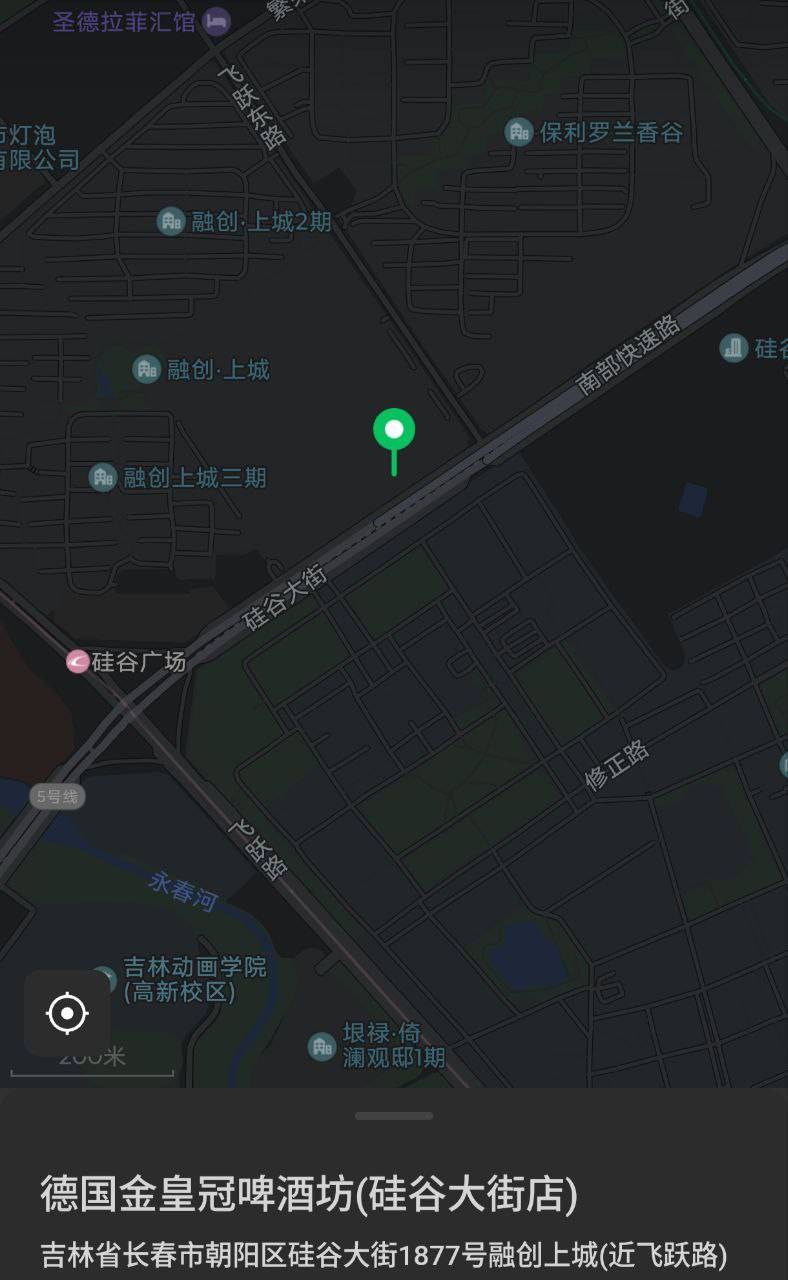The width and height of the screenshot is (788, 1280).
Task: Tap the 垠禄·倚澜观邸1期 marker icon
Action: coord(320,1046)
